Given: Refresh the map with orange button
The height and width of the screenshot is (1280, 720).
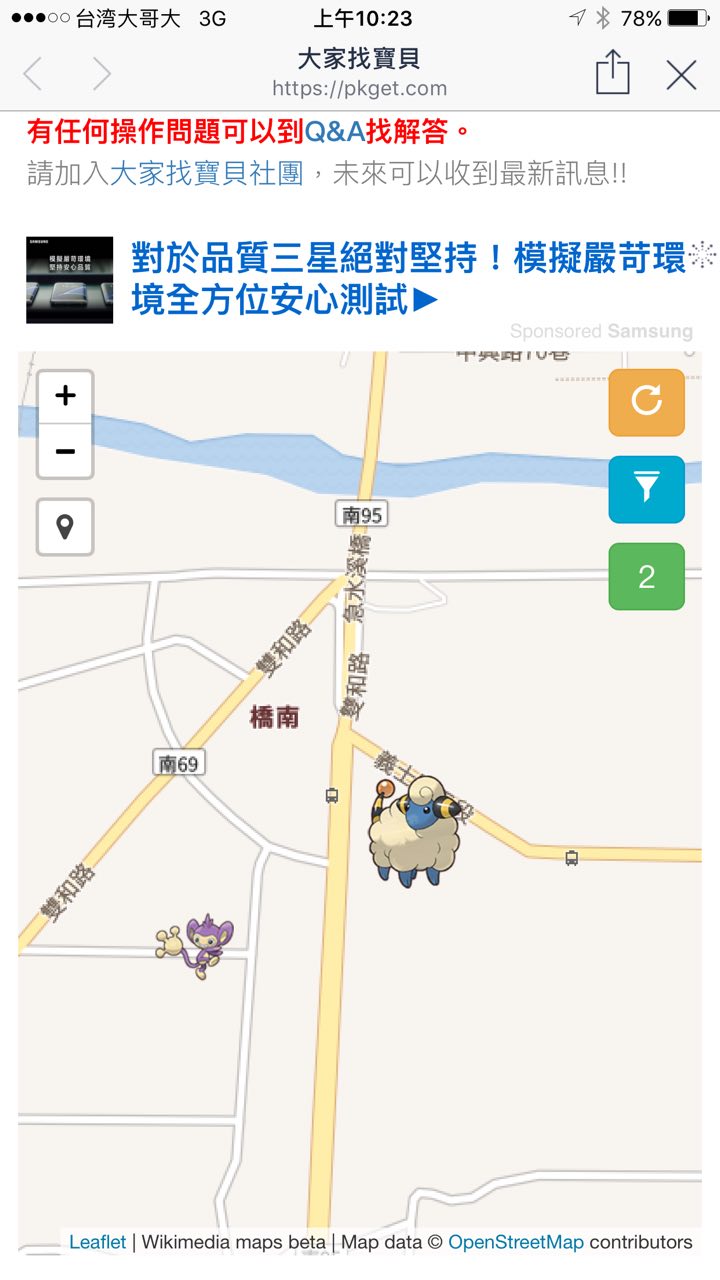Looking at the screenshot, I should pos(646,402).
